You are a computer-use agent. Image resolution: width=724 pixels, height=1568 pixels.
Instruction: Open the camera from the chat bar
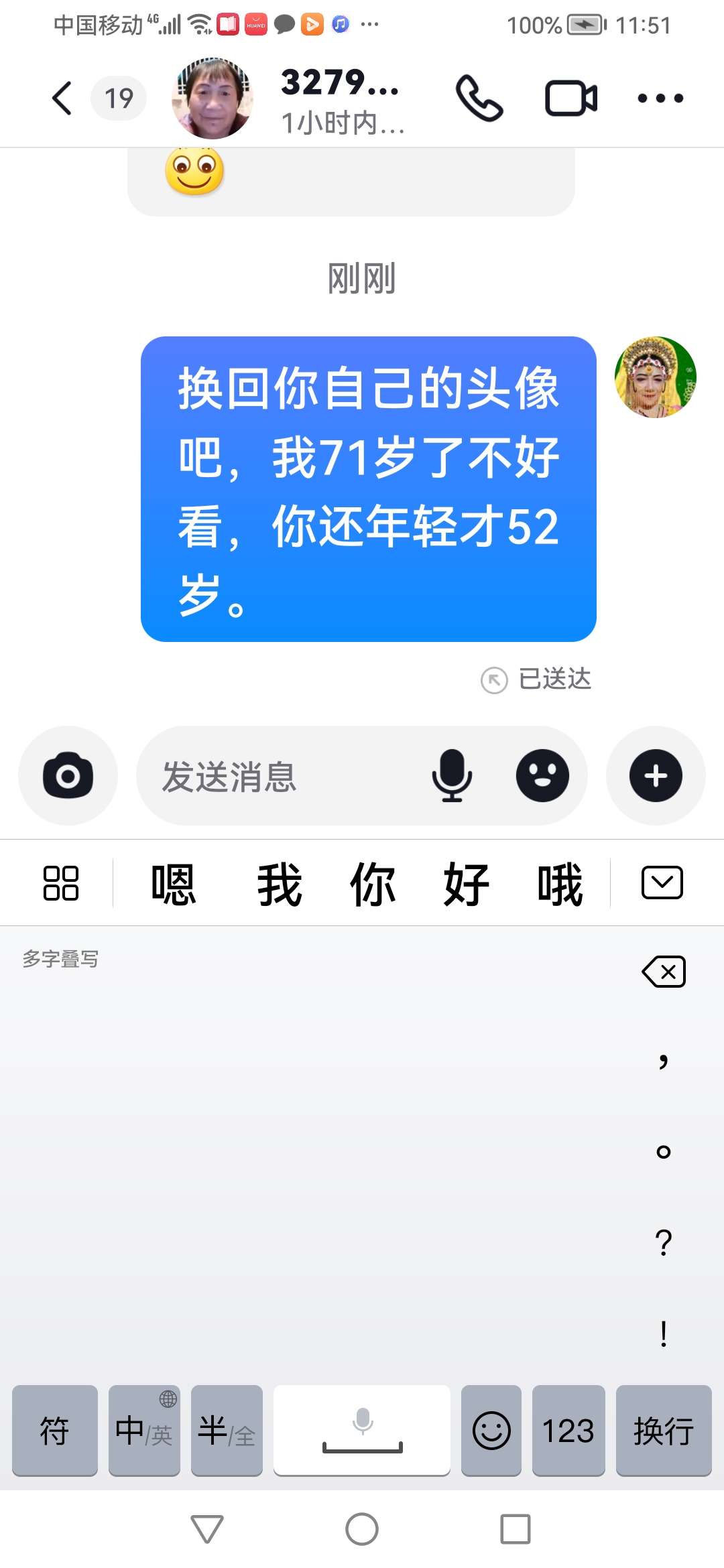pos(68,776)
